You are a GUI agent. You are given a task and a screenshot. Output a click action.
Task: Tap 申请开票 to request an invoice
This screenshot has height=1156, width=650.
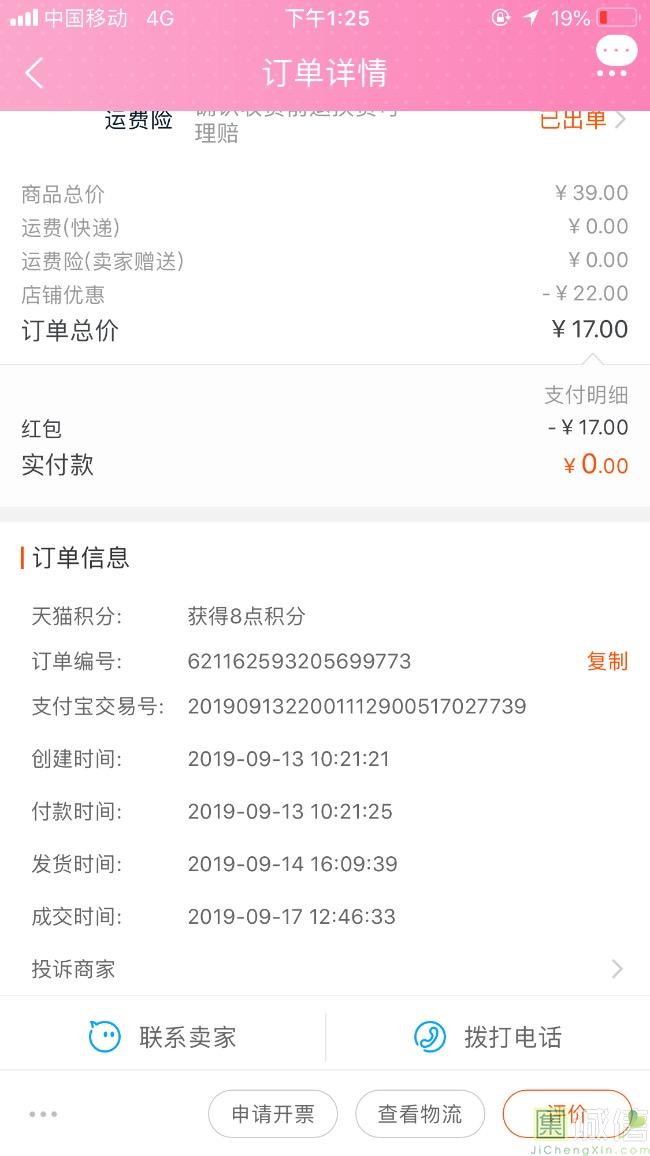(x=272, y=1114)
